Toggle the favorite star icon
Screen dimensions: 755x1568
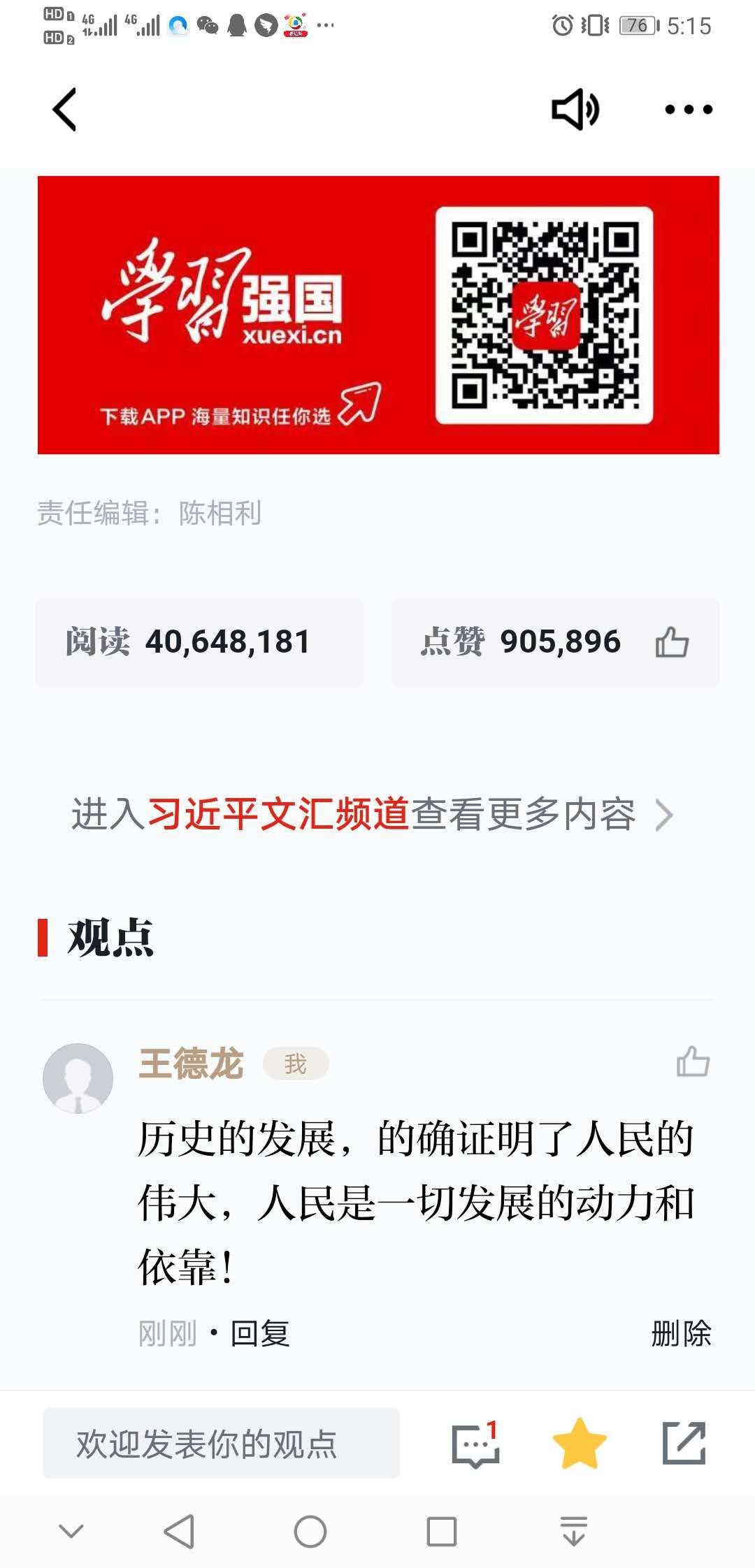pyautogui.click(x=579, y=1444)
